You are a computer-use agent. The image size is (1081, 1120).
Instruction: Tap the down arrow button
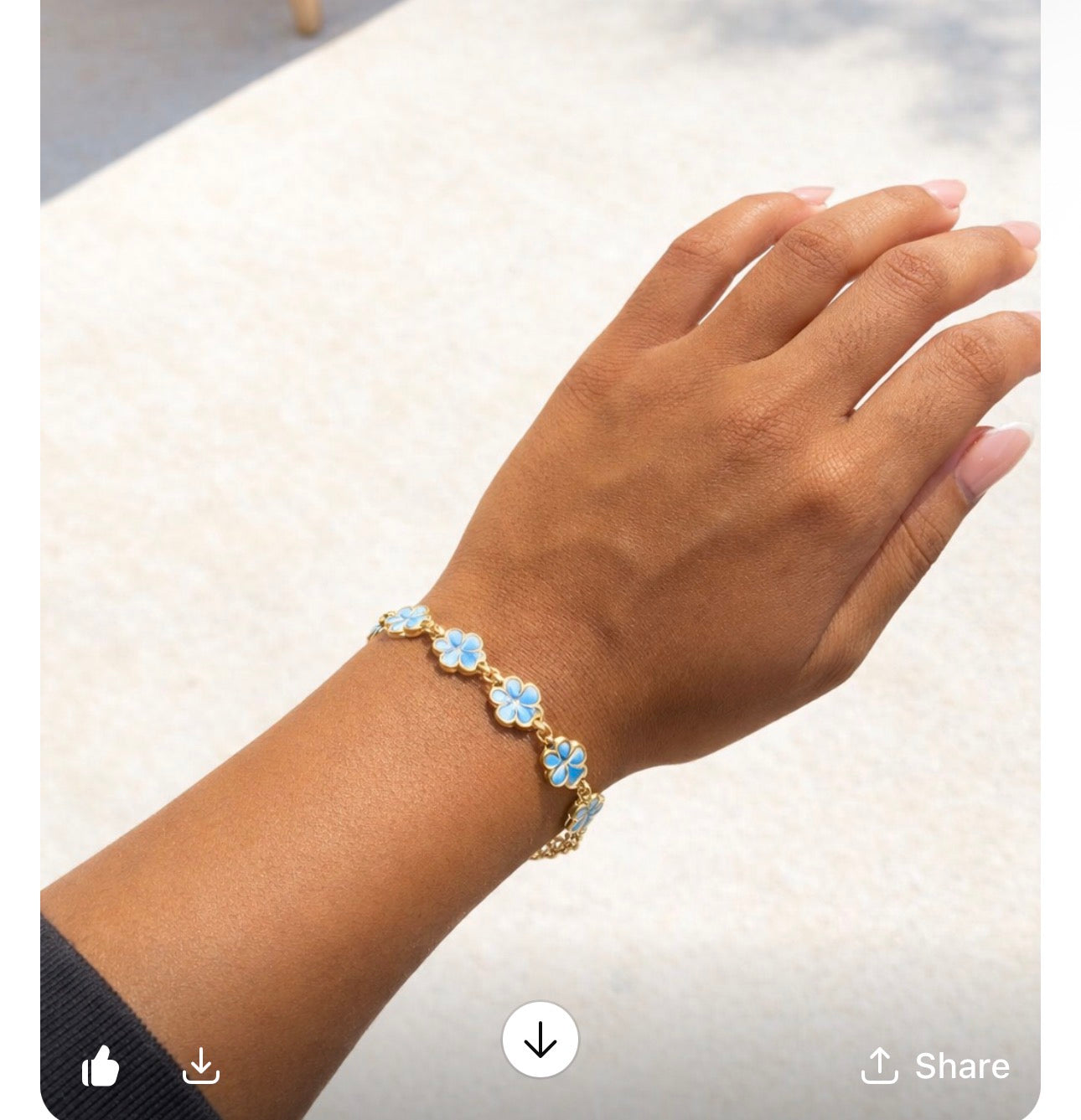(540, 1040)
